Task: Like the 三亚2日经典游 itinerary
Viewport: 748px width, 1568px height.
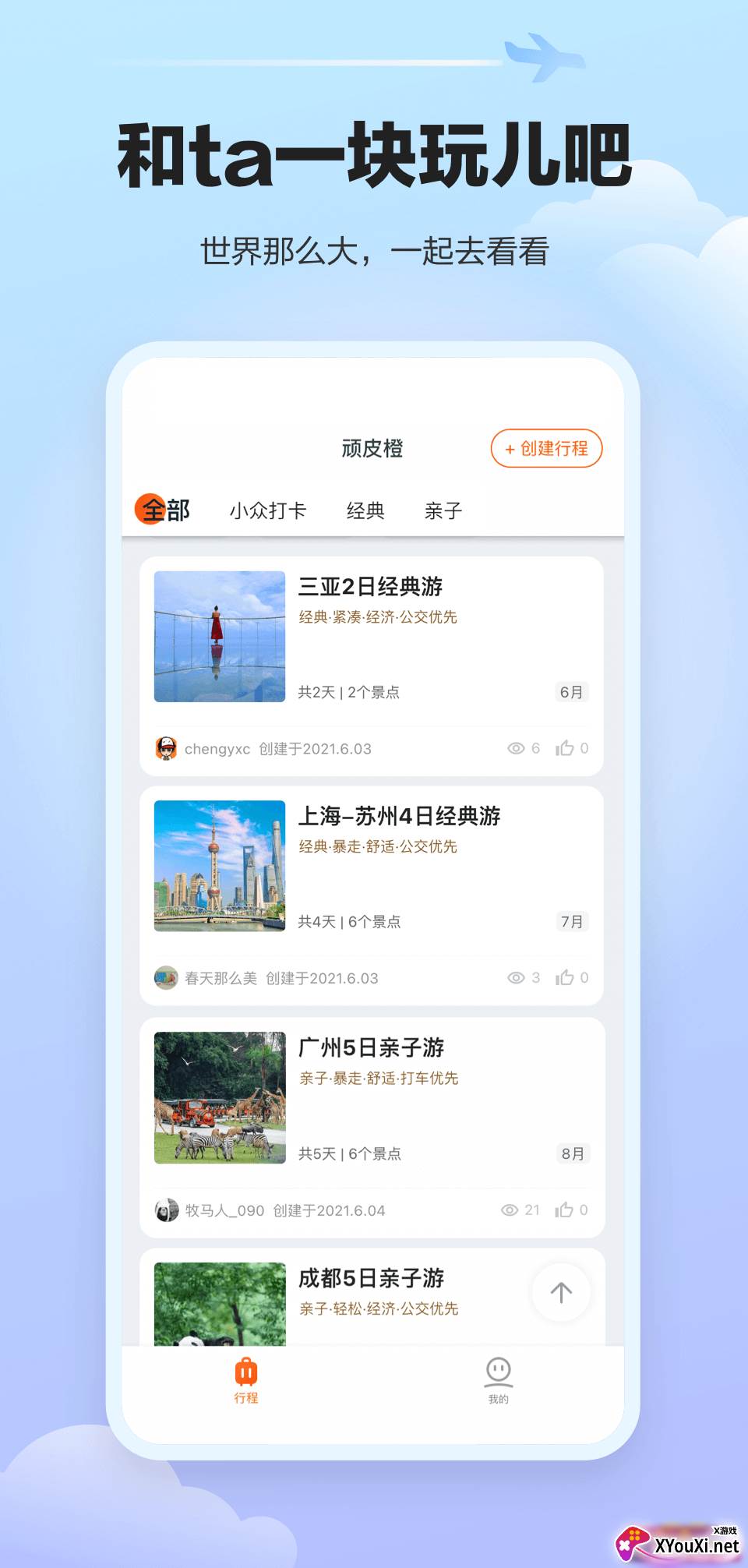Action: (566, 747)
